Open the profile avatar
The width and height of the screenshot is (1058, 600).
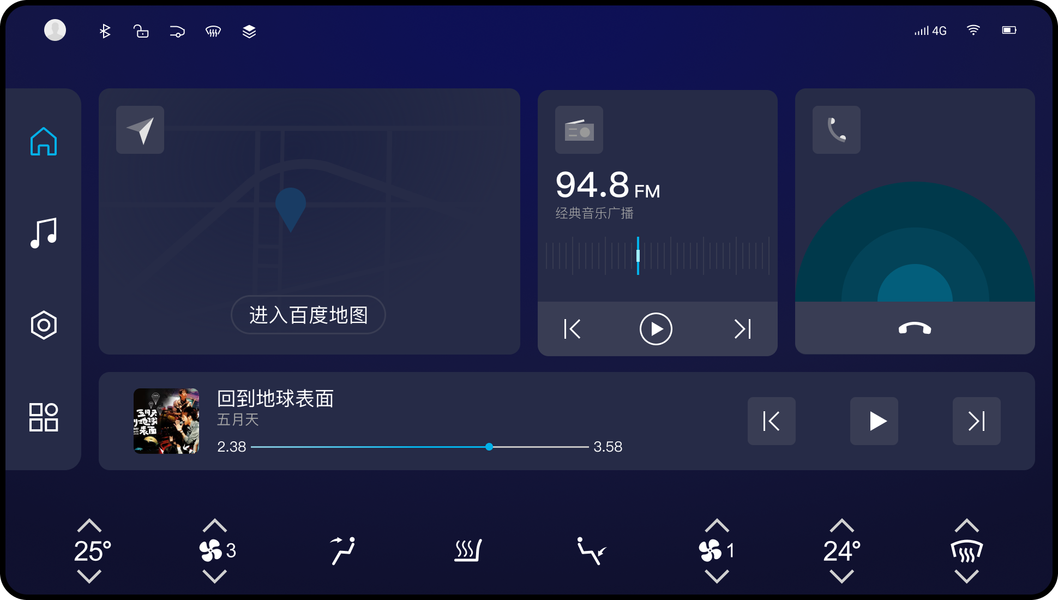55,30
